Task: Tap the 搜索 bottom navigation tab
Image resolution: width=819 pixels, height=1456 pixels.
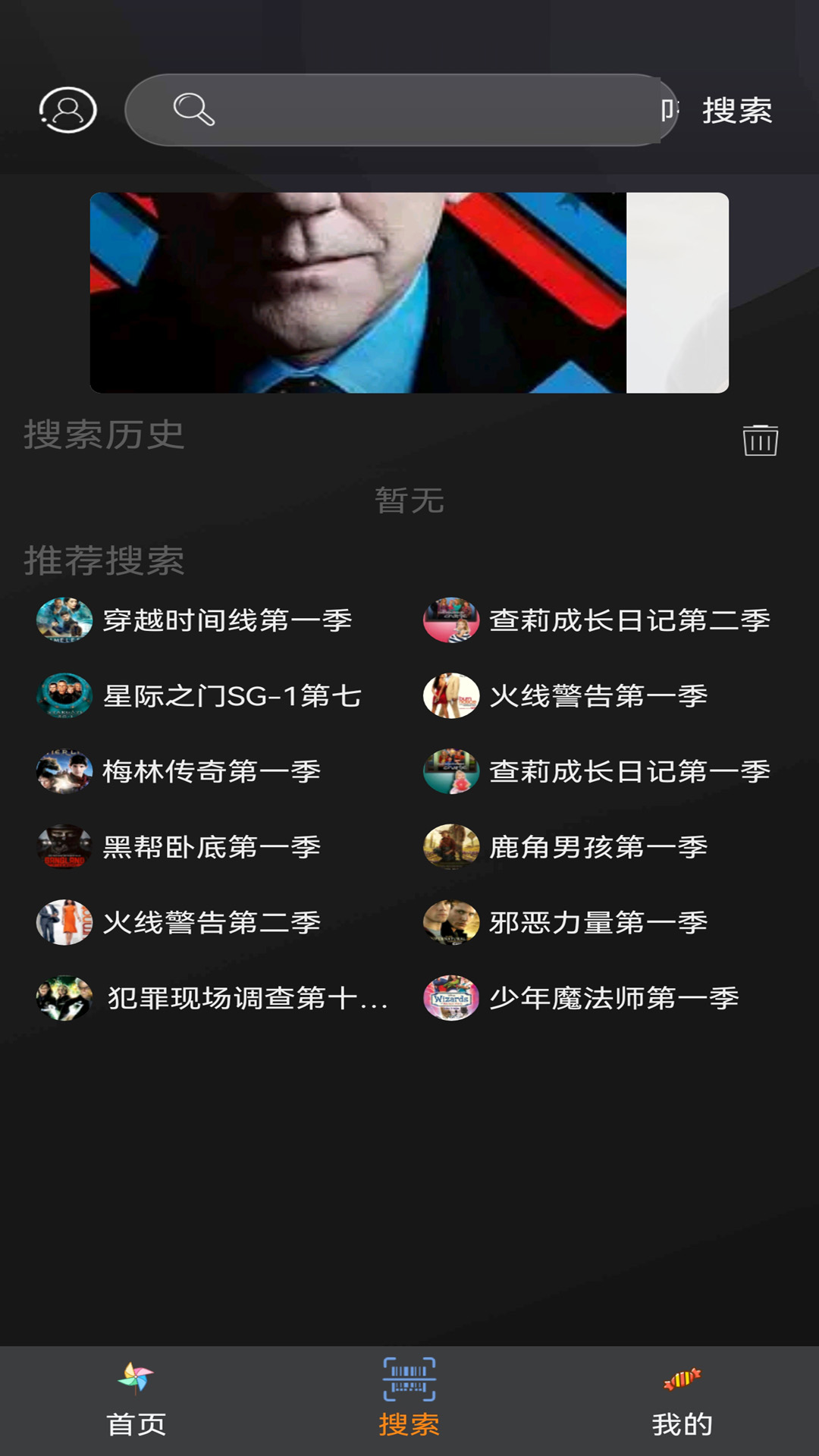Action: [x=409, y=1400]
